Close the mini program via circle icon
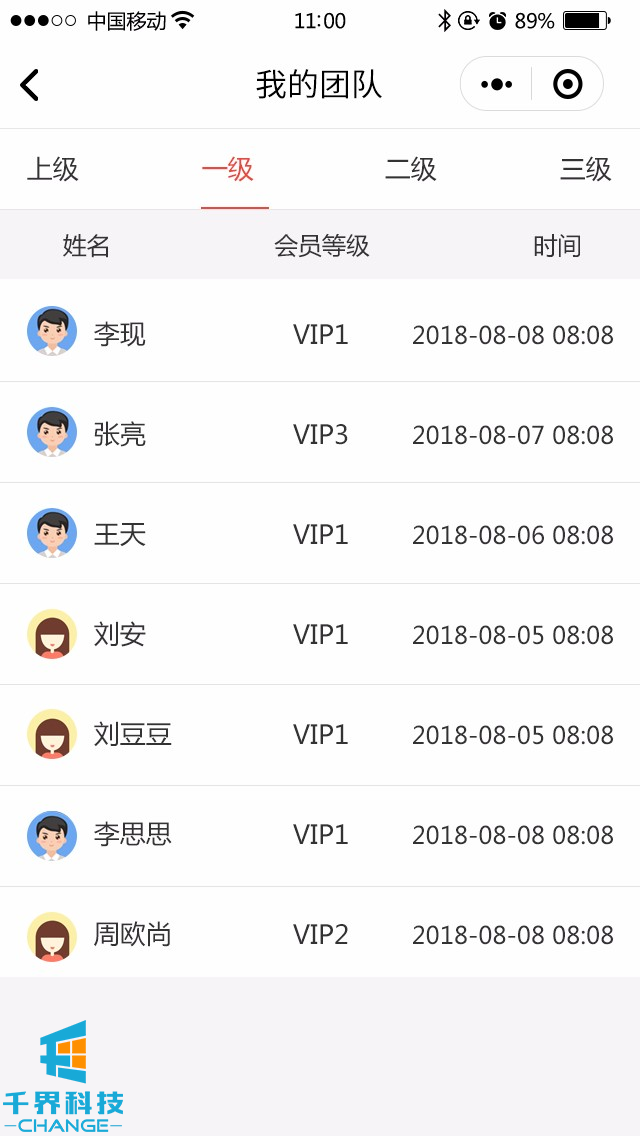The height and width of the screenshot is (1136, 640). tap(567, 84)
